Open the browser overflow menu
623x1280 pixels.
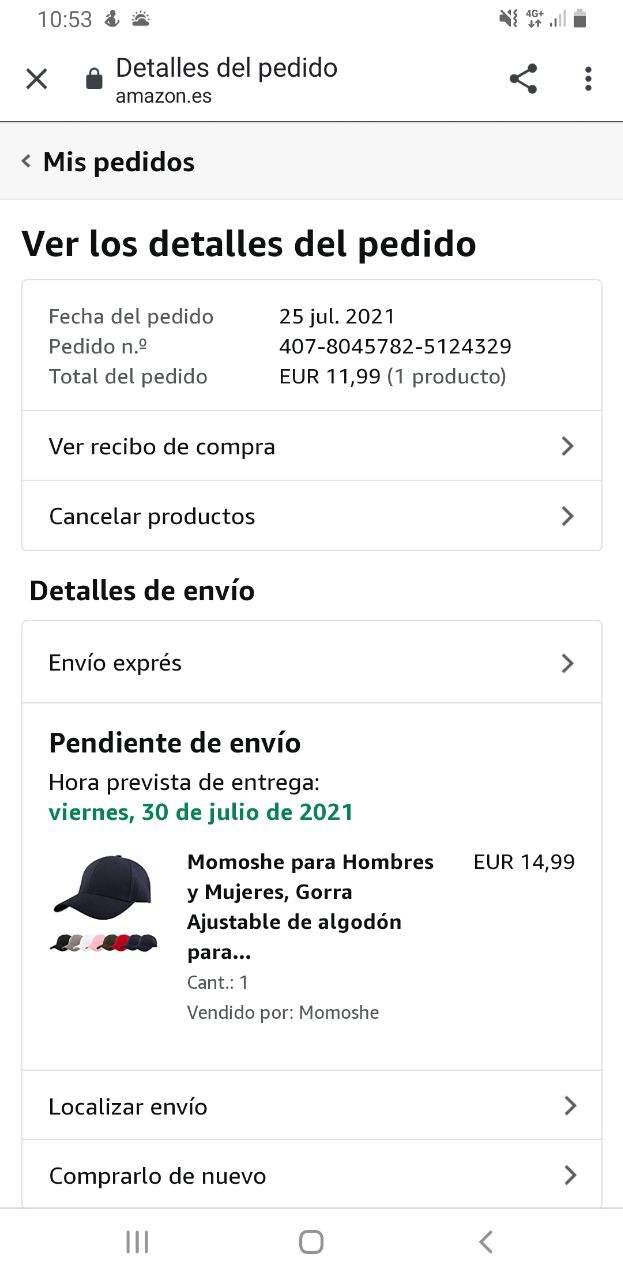588,79
